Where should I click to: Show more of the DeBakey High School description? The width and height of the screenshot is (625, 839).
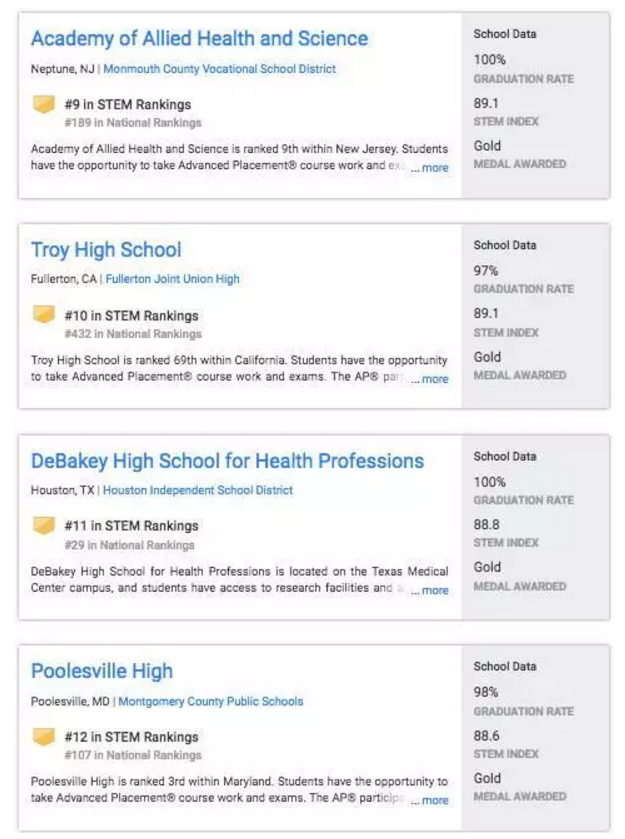click(x=430, y=590)
